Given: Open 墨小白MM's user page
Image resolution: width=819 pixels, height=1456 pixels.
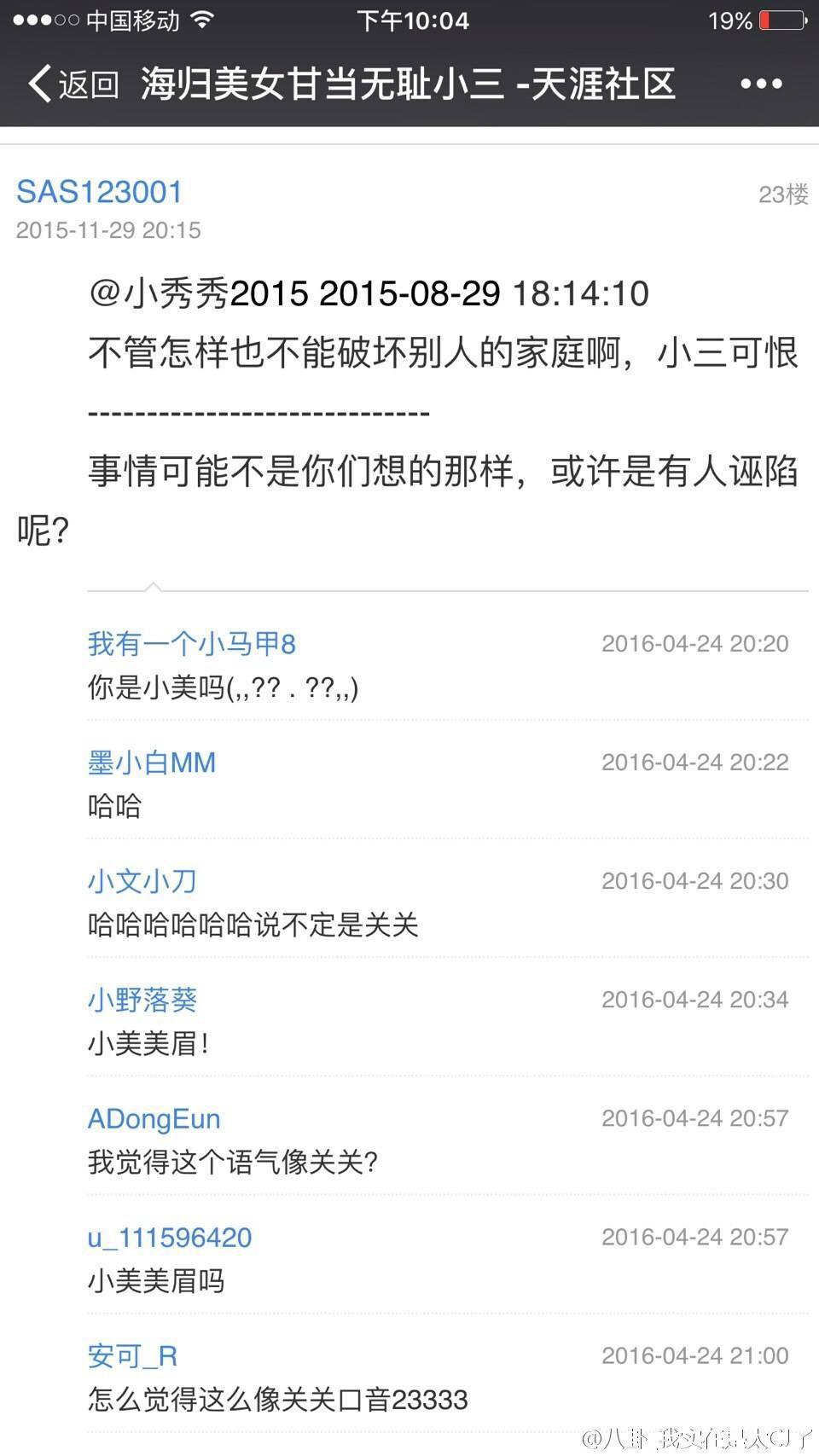Looking at the screenshot, I should [x=152, y=762].
